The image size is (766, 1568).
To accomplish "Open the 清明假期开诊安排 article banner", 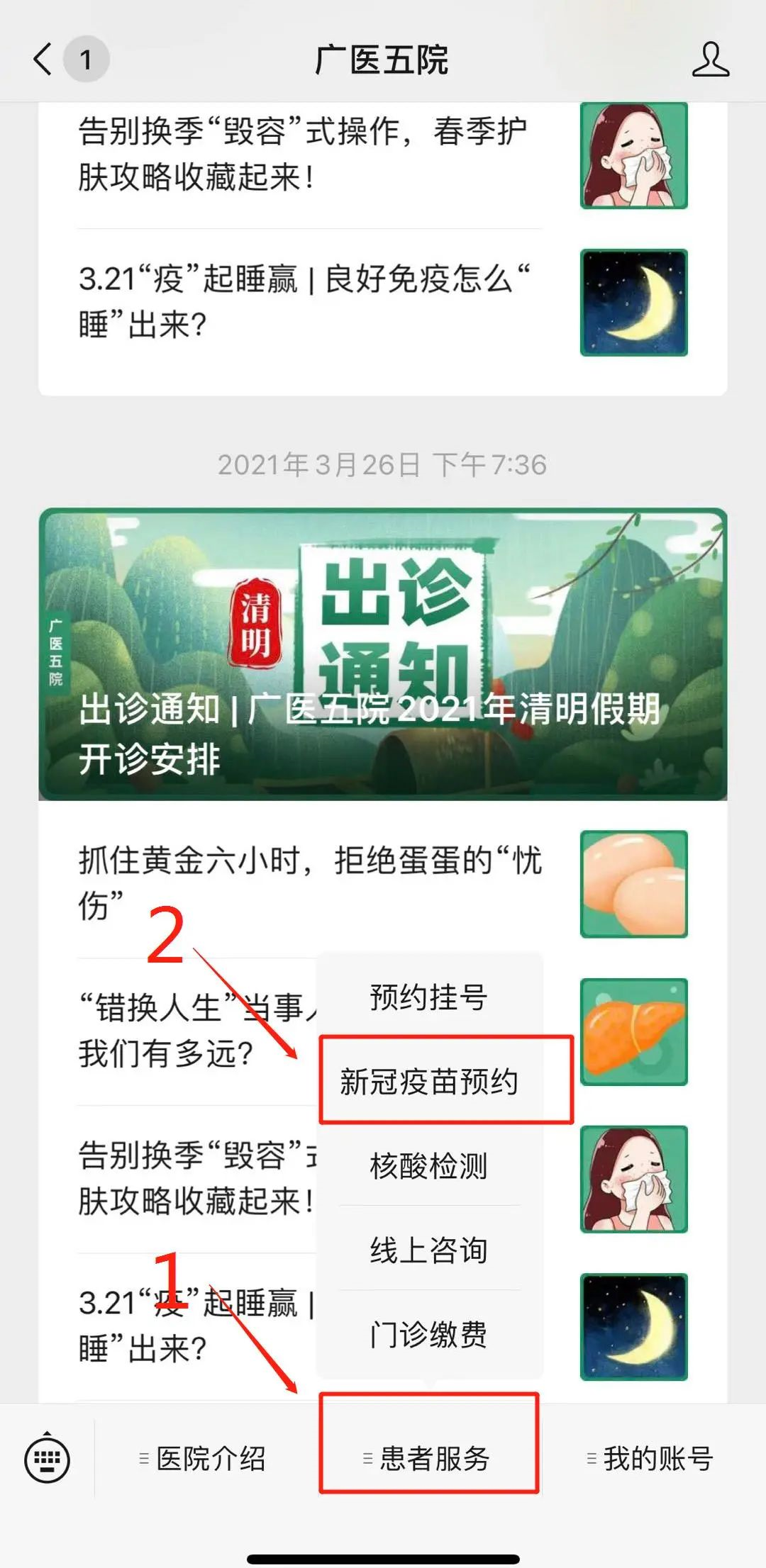I will [x=383, y=654].
